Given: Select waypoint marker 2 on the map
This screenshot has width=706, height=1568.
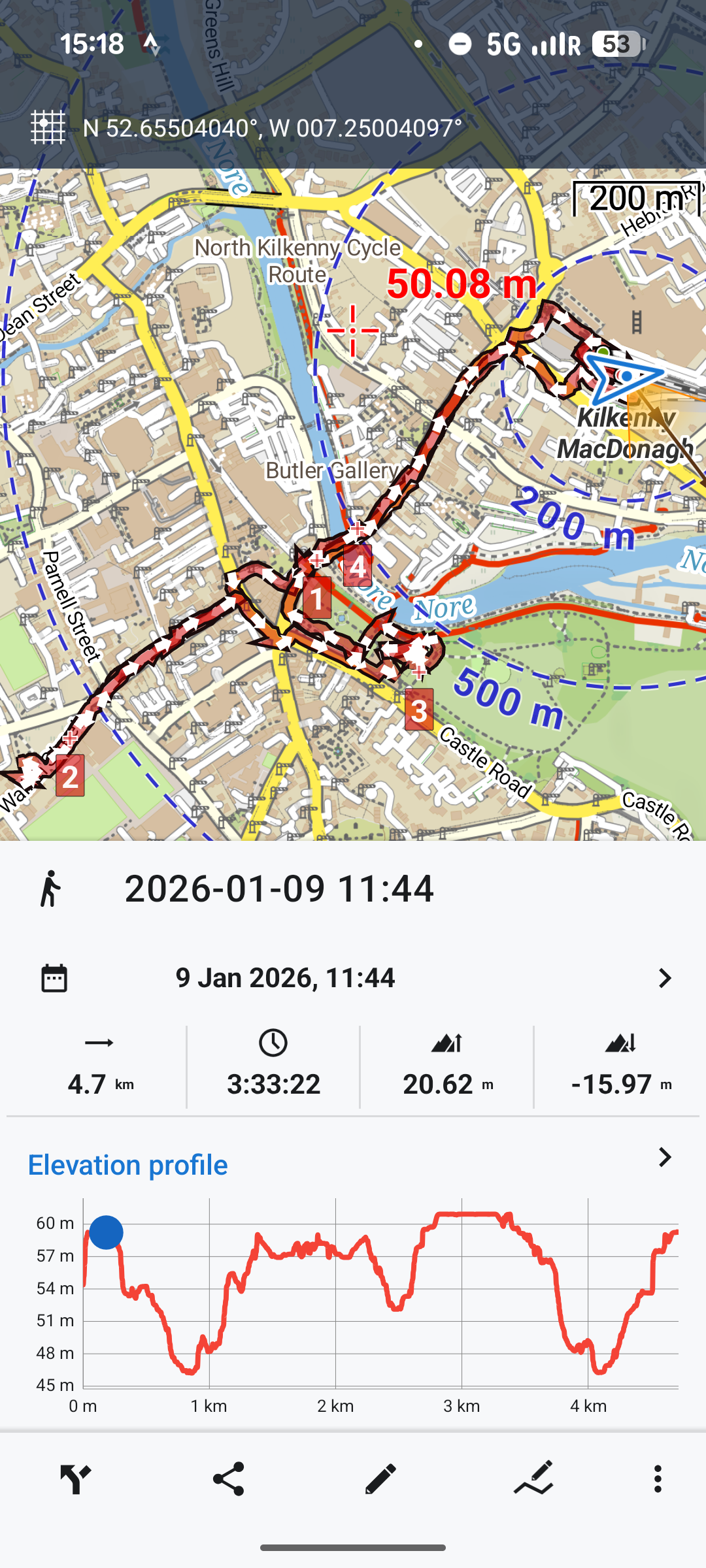Looking at the screenshot, I should tap(70, 776).
